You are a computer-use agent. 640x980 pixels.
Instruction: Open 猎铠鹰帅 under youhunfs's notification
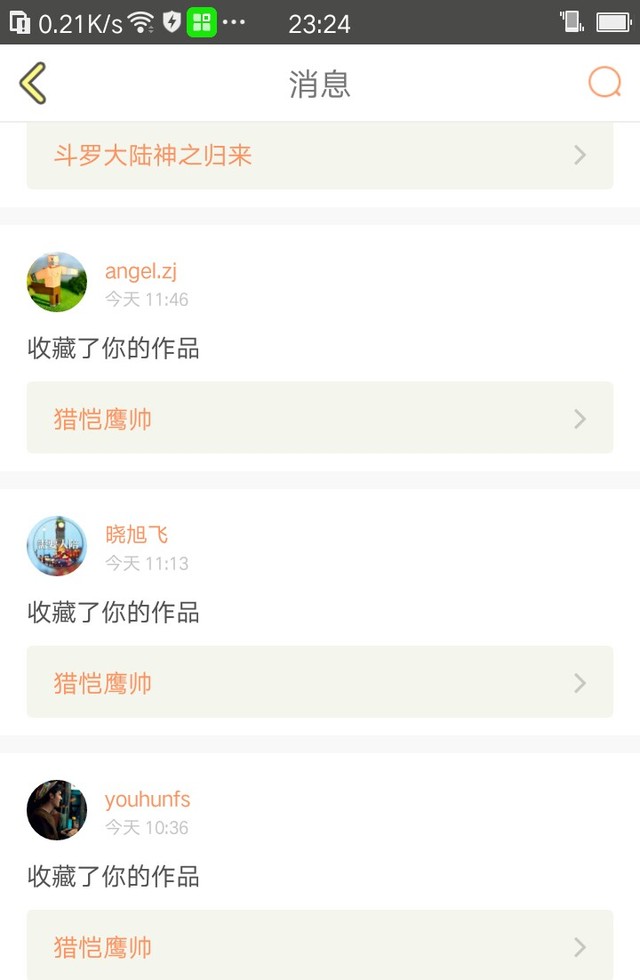(x=319, y=945)
